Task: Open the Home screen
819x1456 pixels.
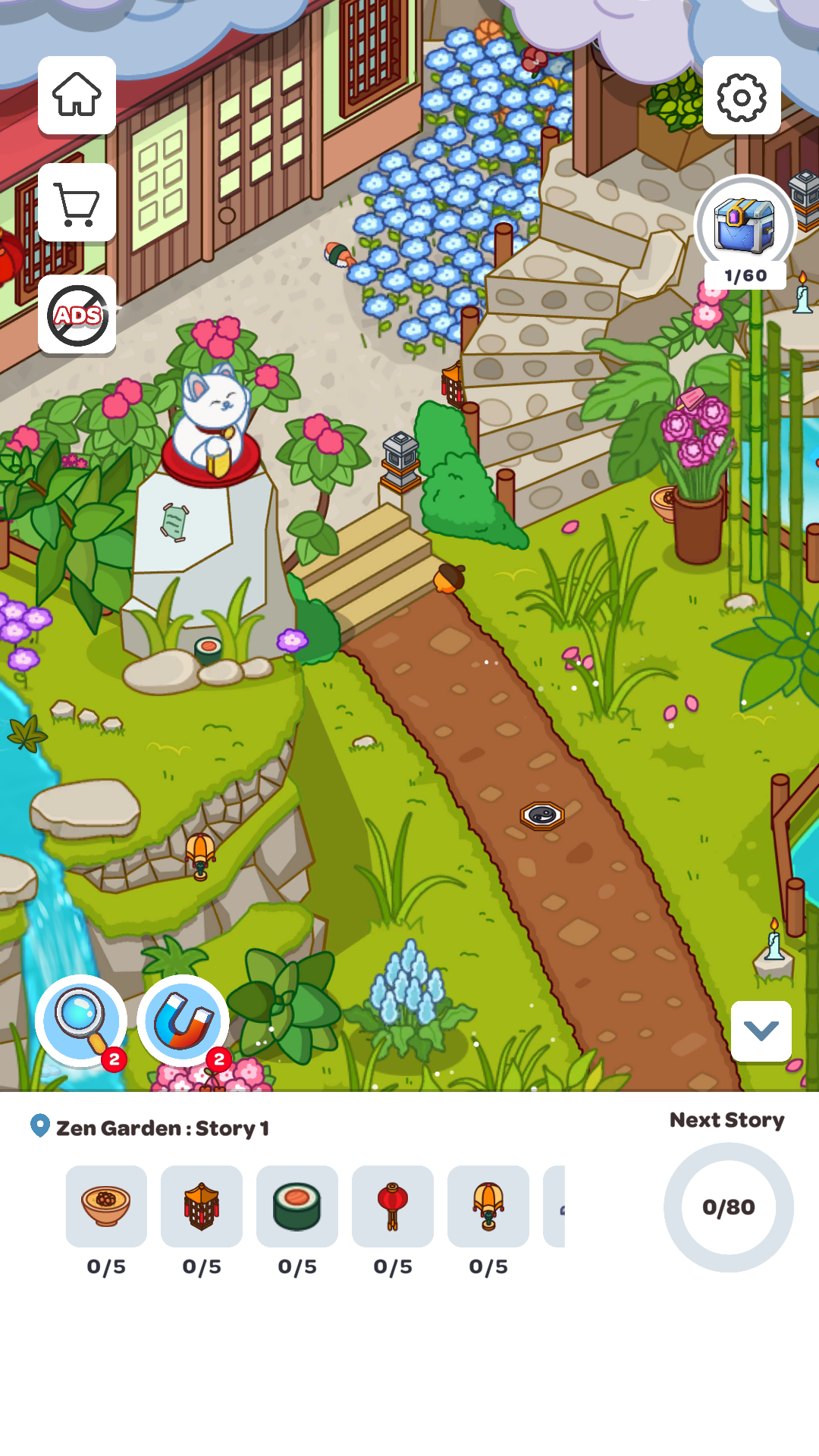Action: pos(77,95)
